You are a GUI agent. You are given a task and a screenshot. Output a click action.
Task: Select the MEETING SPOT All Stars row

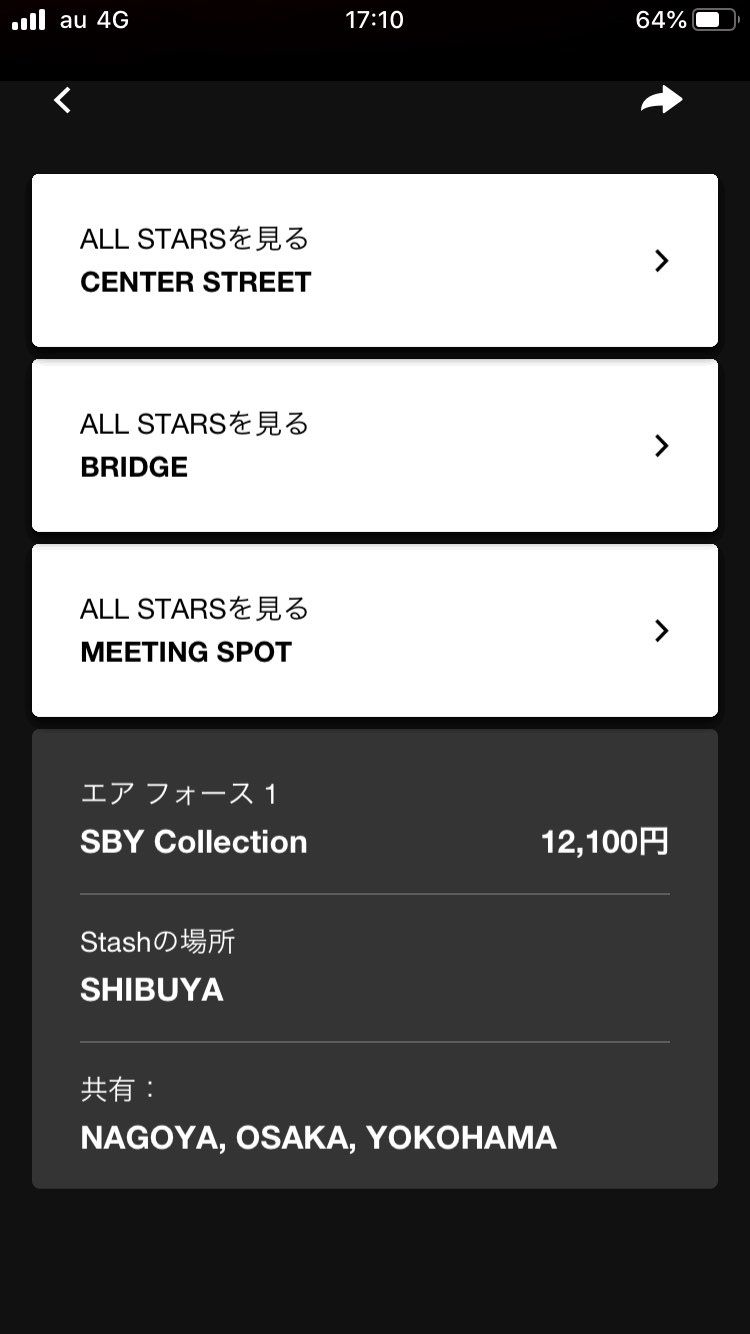(x=375, y=631)
